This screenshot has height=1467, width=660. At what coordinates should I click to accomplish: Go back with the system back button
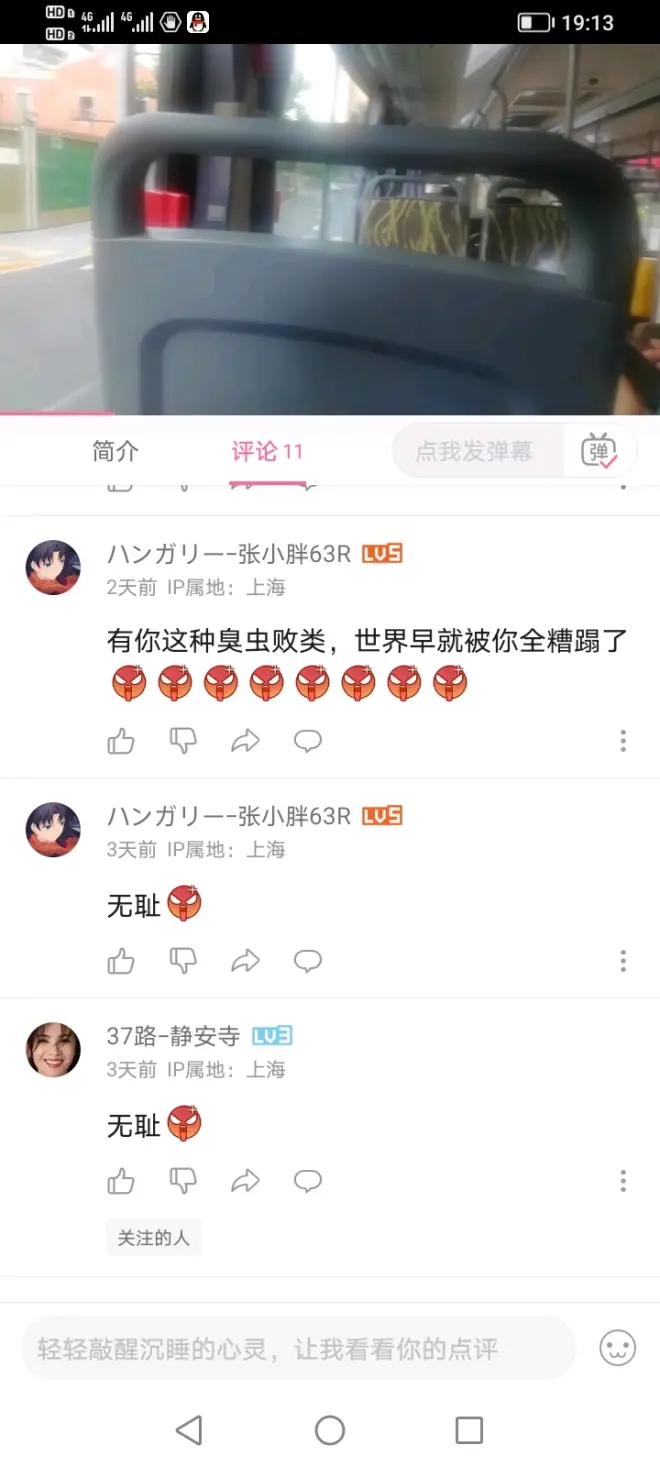[189, 1430]
